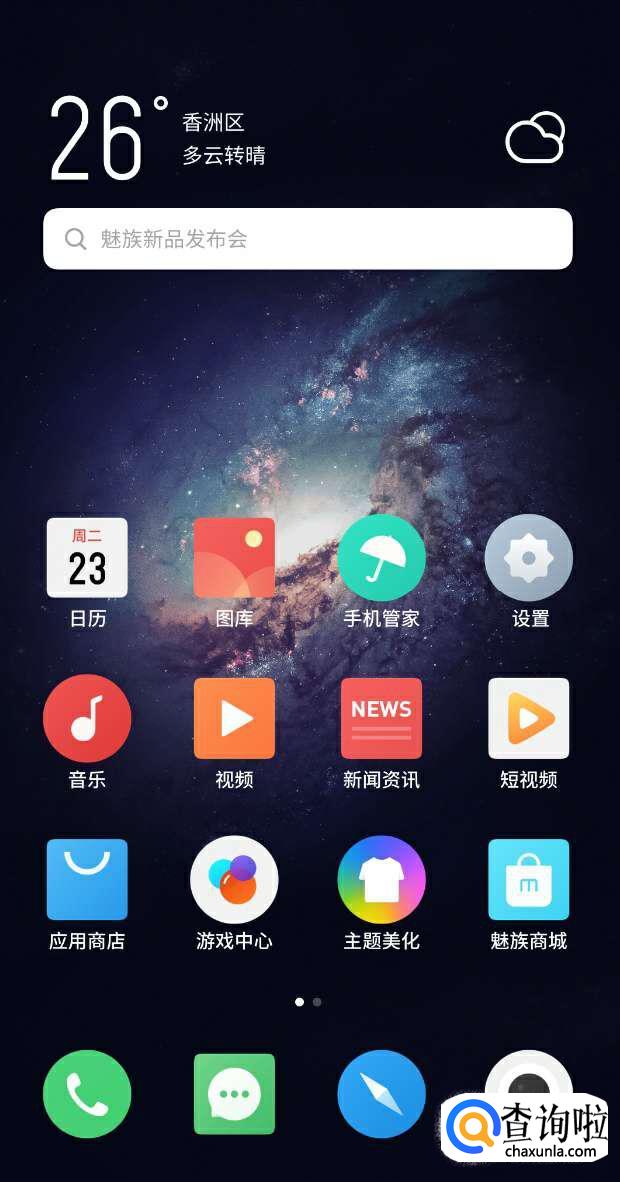Open the 日历 calendar app

87,558
